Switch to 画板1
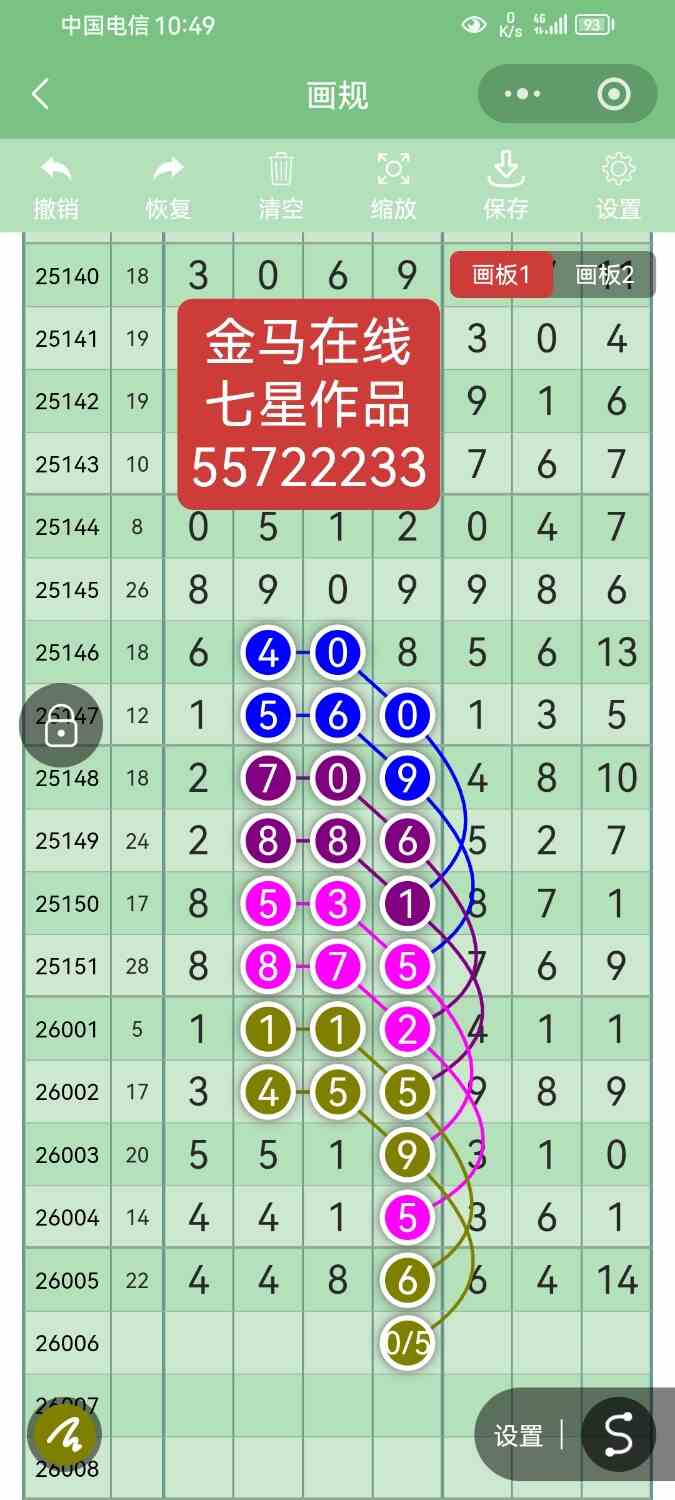 tap(501, 275)
